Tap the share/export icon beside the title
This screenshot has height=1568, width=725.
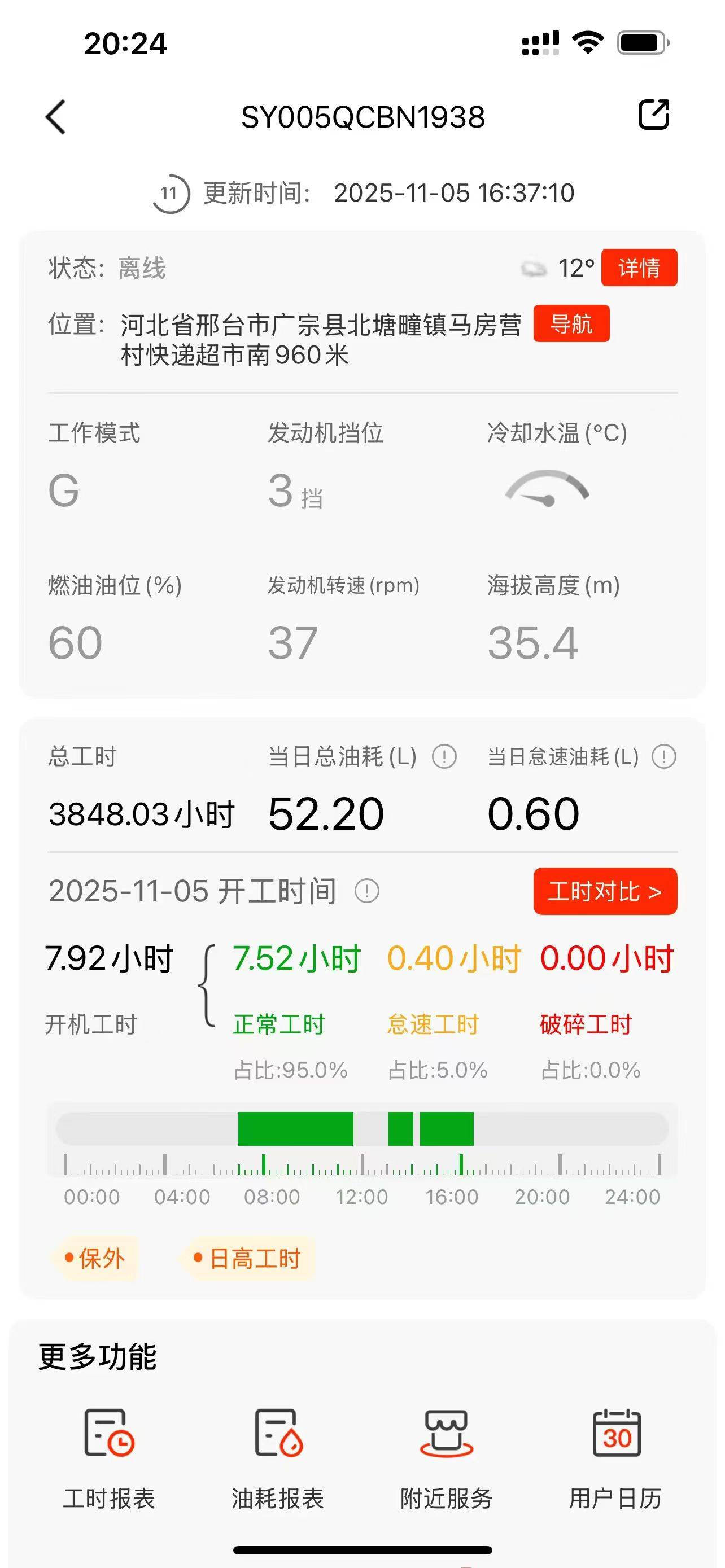(x=653, y=116)
